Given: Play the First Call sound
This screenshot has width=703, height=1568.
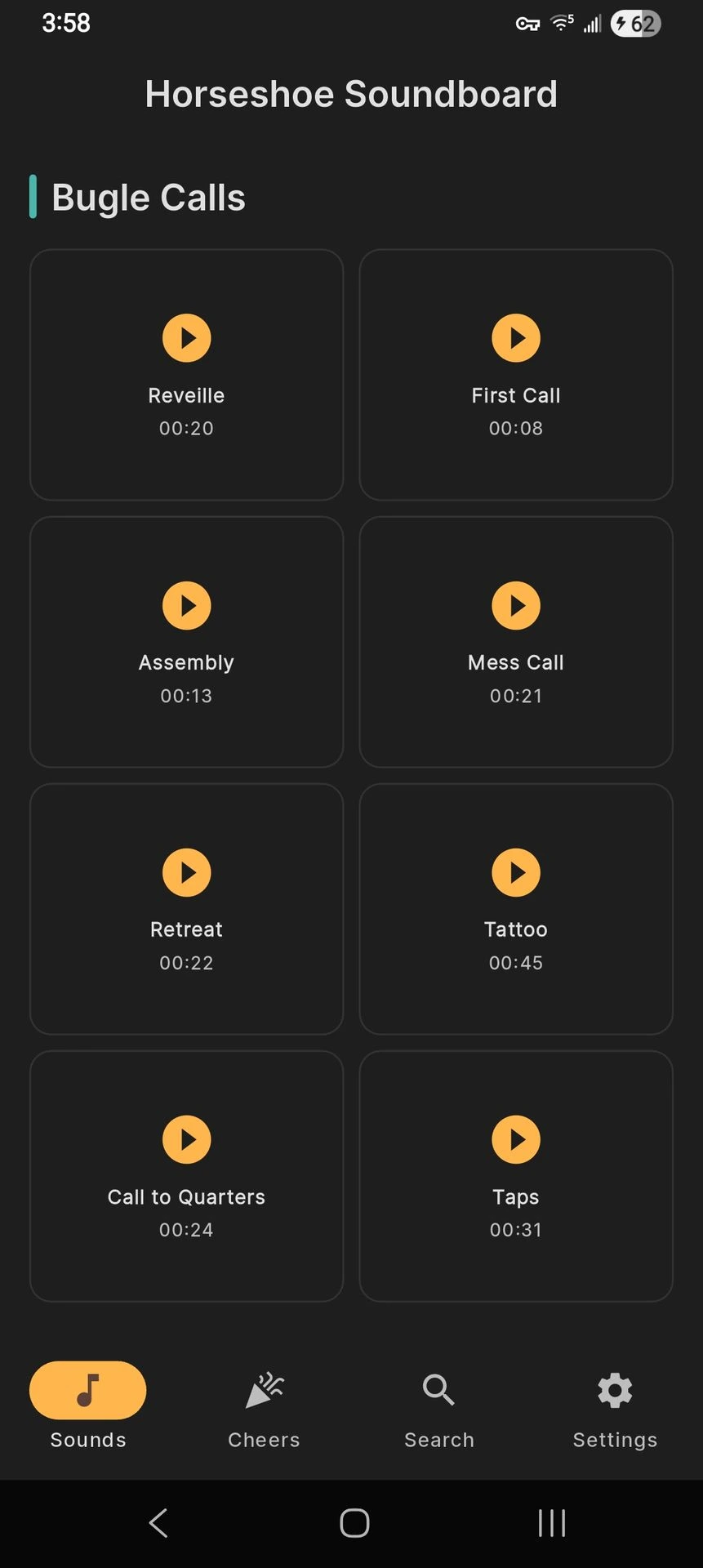Looking at the screenshot, I should pyautogui.click(x=515, y=338).
